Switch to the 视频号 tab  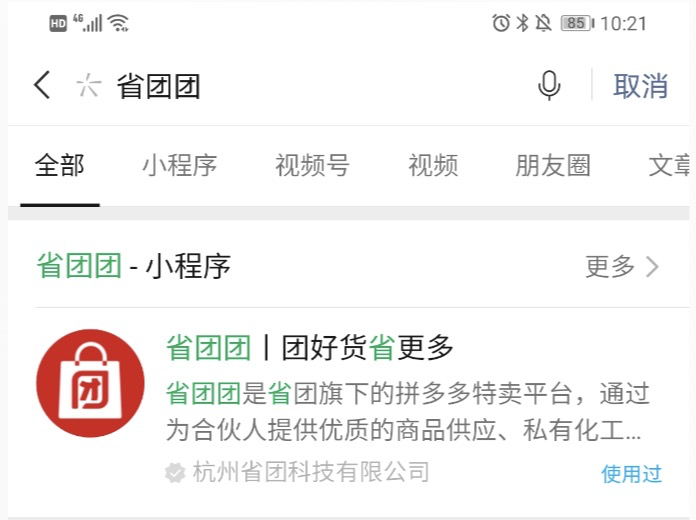click(312, 166)
